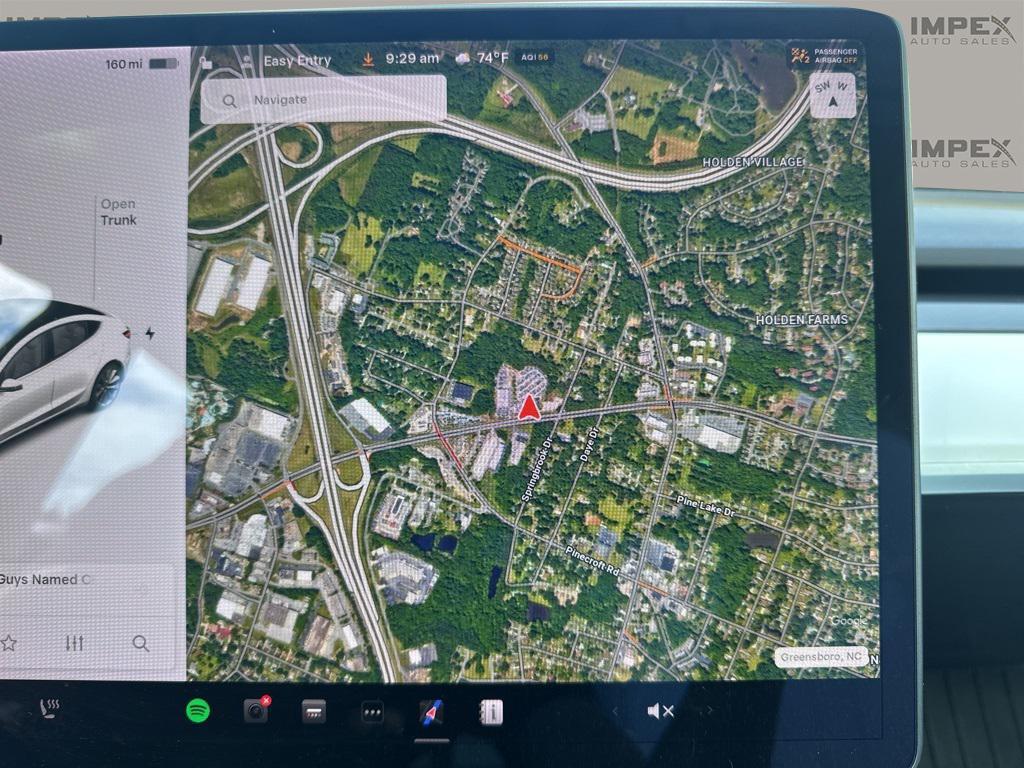Tap Open Trunk
Screen dimensions: 1024x768
coord(118,212)
